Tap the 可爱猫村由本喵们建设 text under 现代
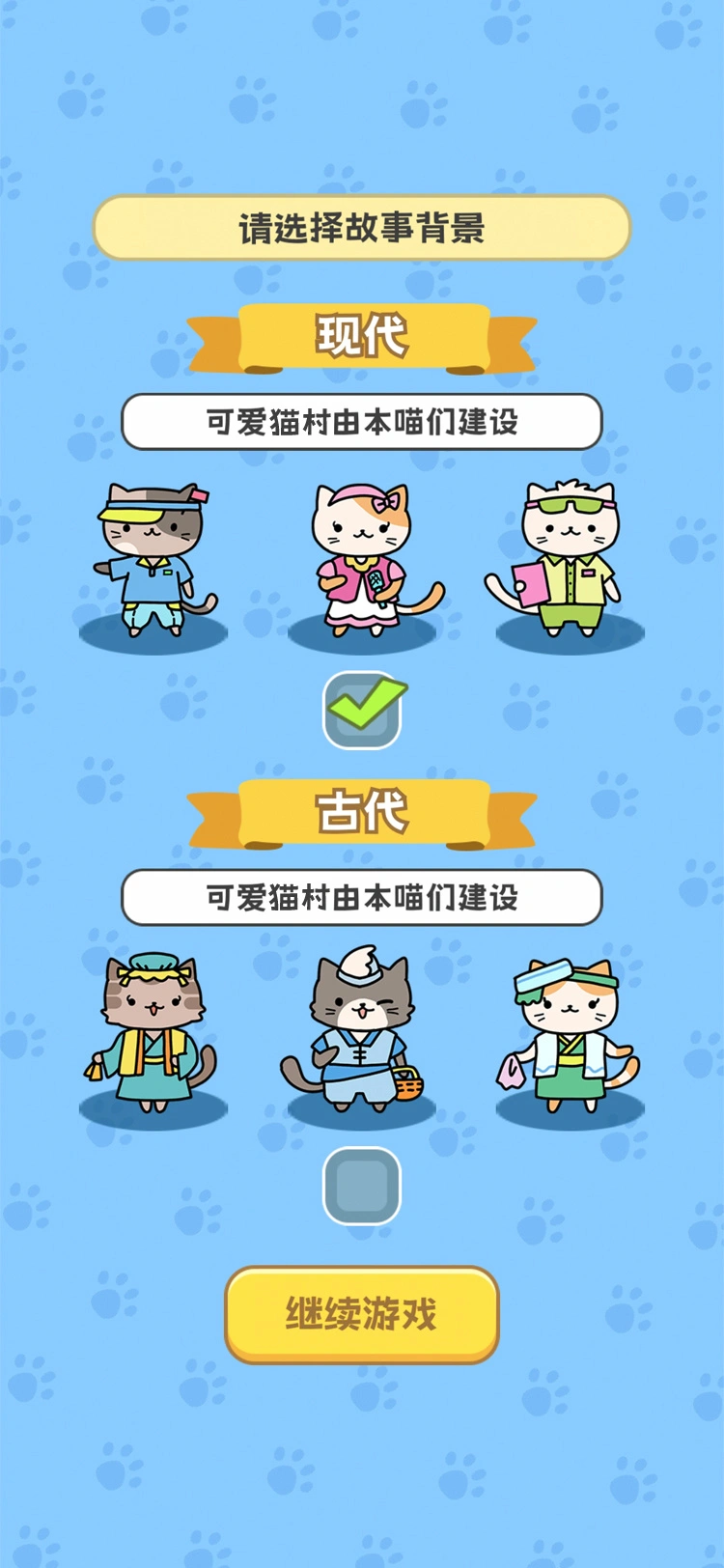 click(362, 421)
